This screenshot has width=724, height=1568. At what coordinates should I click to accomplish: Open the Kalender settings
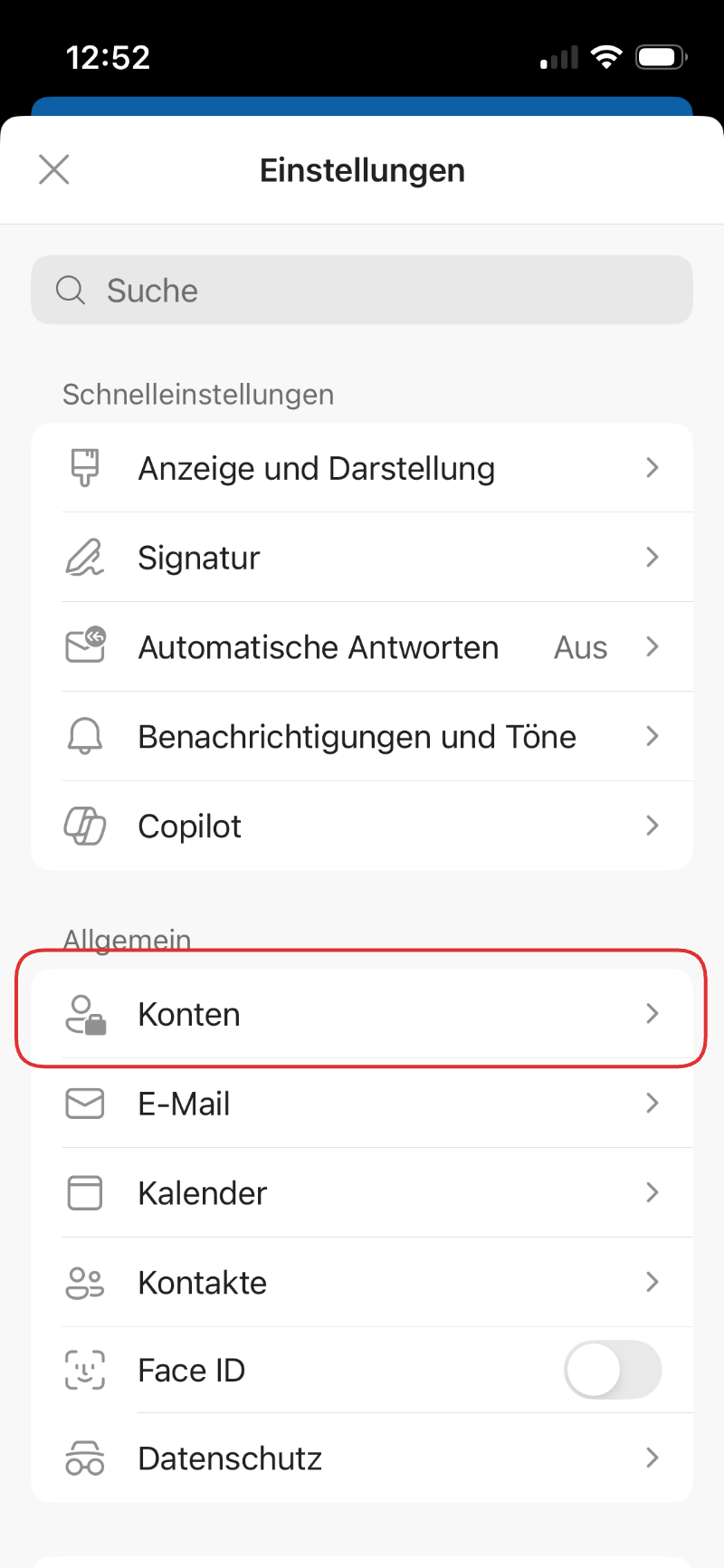pyautogui.click(x=362, y=1193)
